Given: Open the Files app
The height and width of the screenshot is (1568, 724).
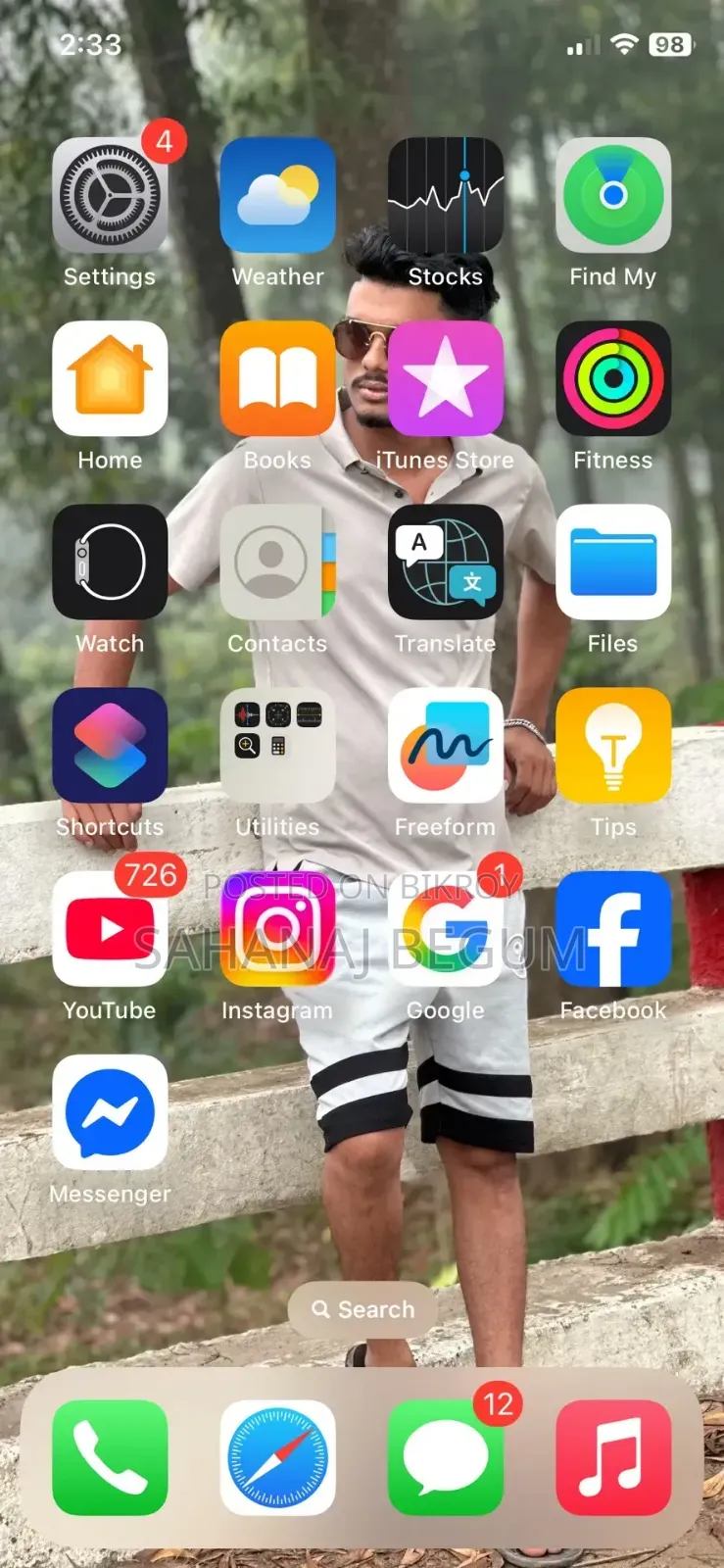Looking at the screenshot, I should [x=613, y=562].
